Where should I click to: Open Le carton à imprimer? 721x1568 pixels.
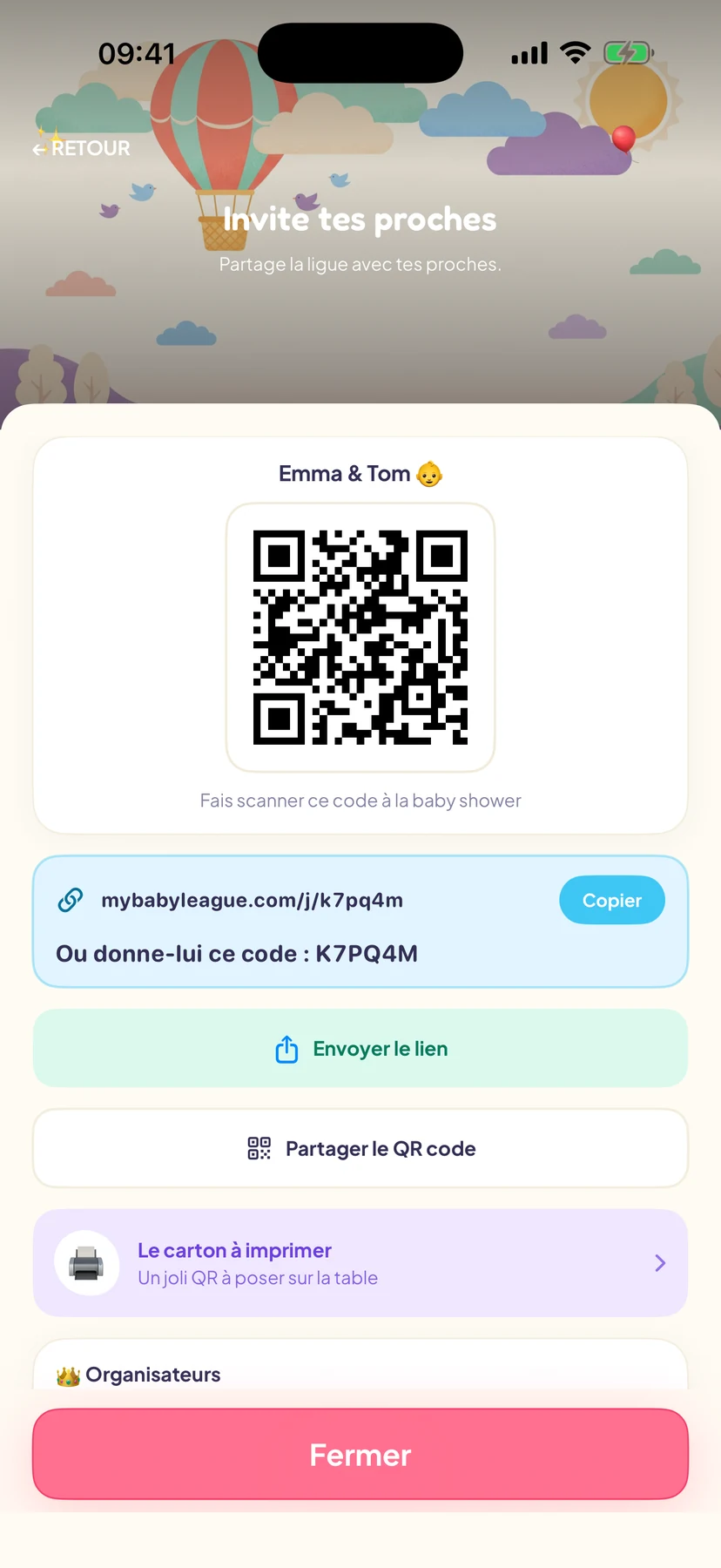[360, 1263]
